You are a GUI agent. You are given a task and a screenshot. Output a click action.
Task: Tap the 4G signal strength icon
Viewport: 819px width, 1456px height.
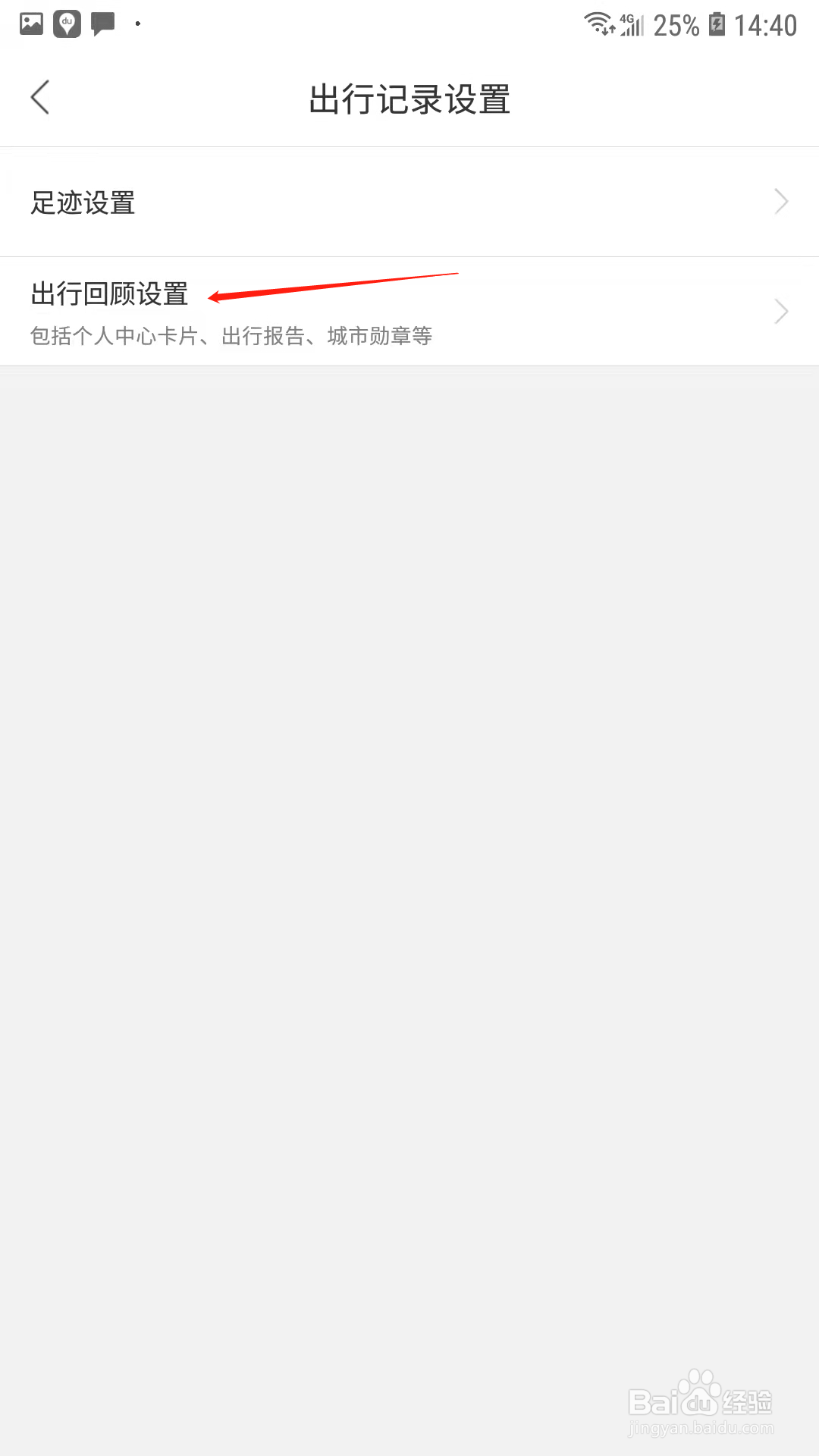pyautogui.click(x=631, y=24)
